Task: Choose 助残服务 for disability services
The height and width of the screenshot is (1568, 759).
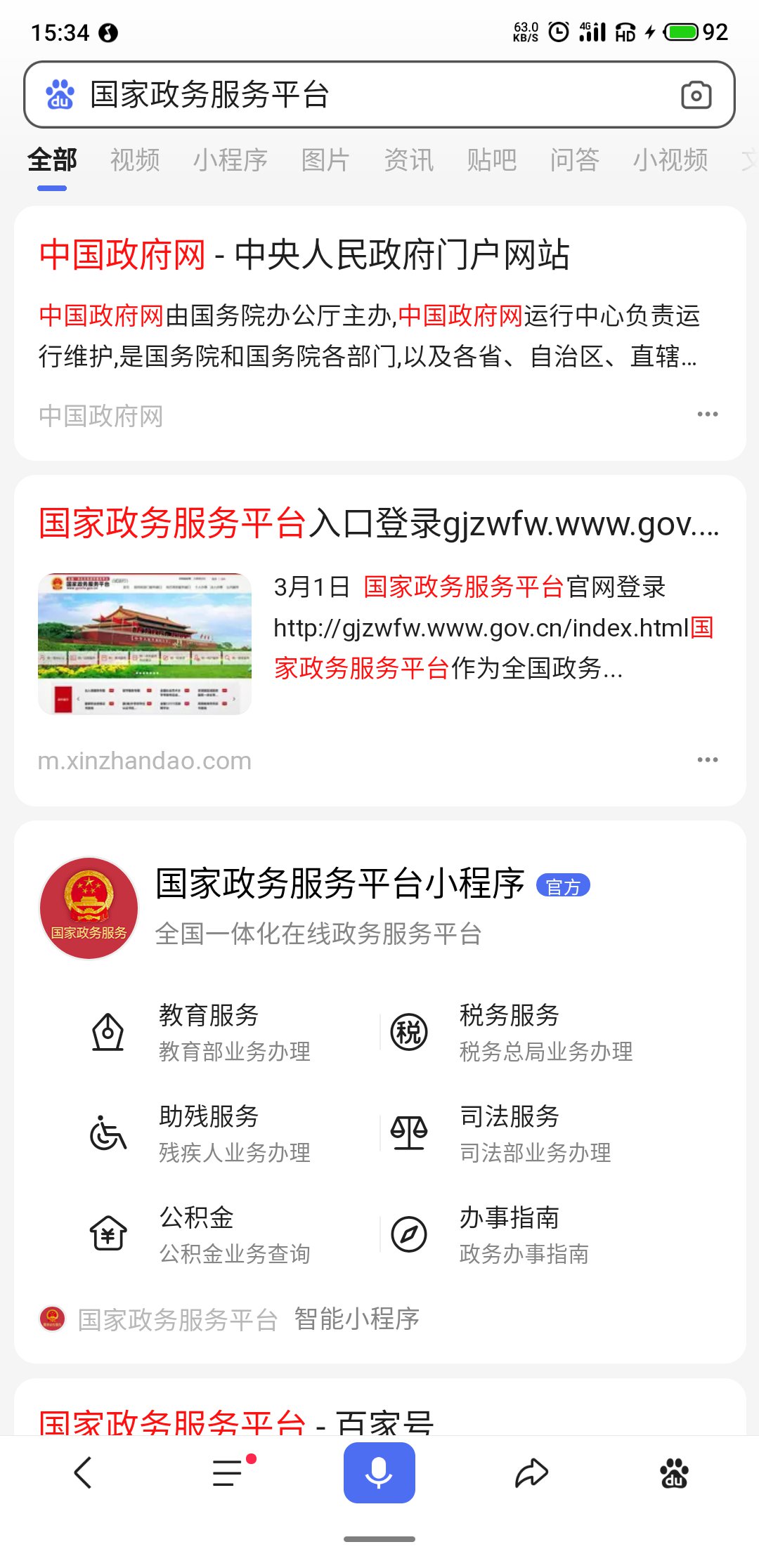Action: 208,1133
